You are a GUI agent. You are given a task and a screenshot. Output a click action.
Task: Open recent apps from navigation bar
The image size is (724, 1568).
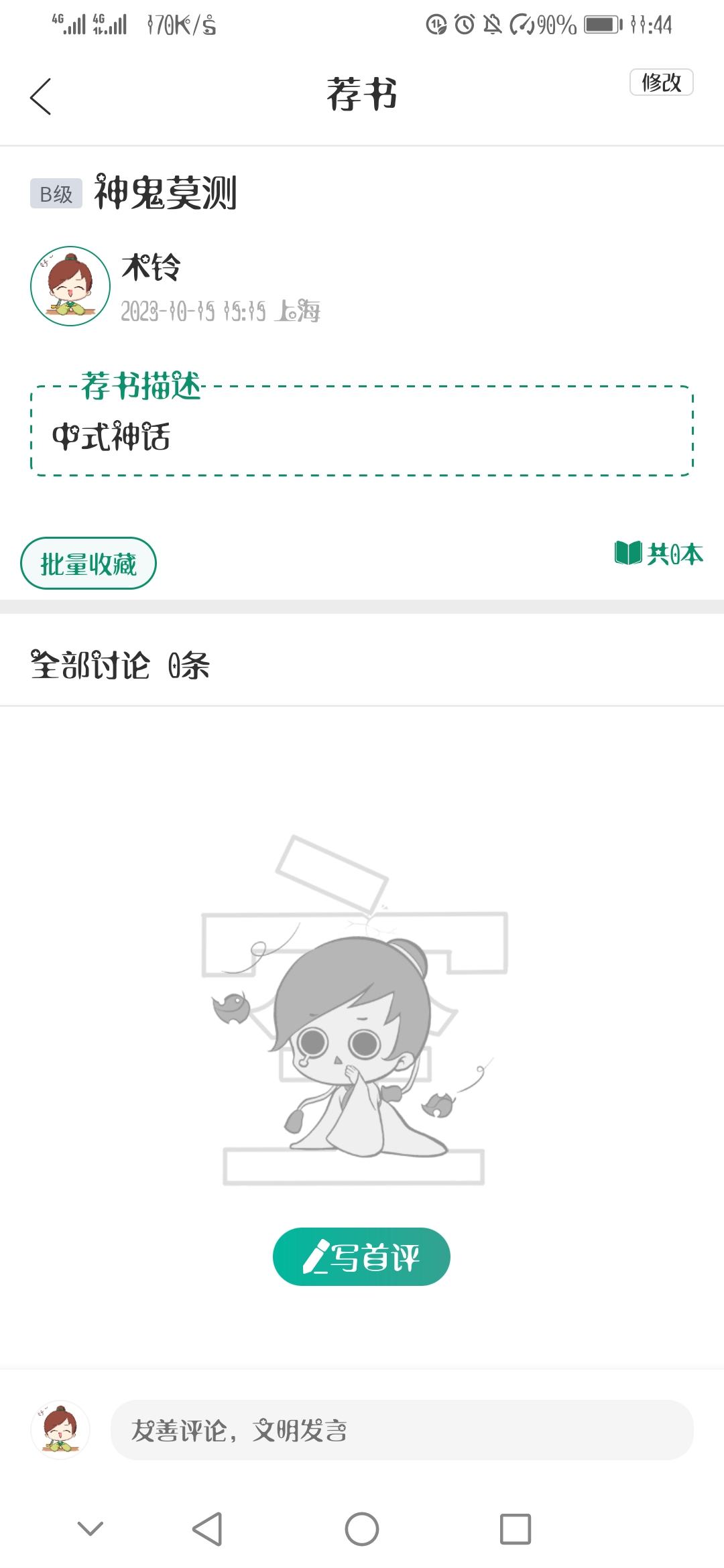[x=515, y=1529]
